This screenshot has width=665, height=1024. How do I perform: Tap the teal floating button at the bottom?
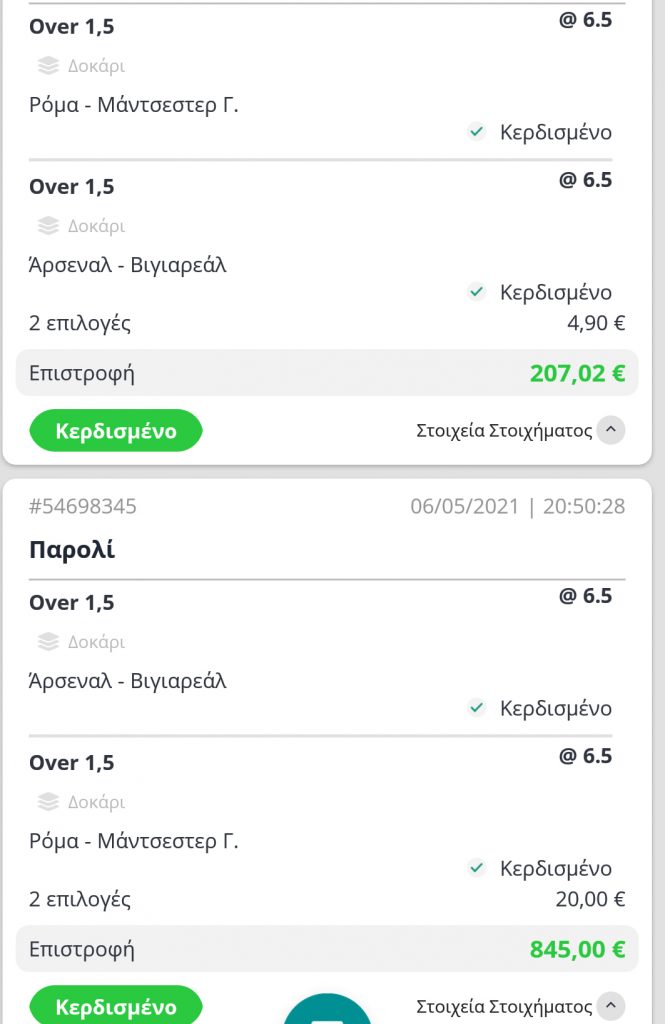pos(328,1012)
